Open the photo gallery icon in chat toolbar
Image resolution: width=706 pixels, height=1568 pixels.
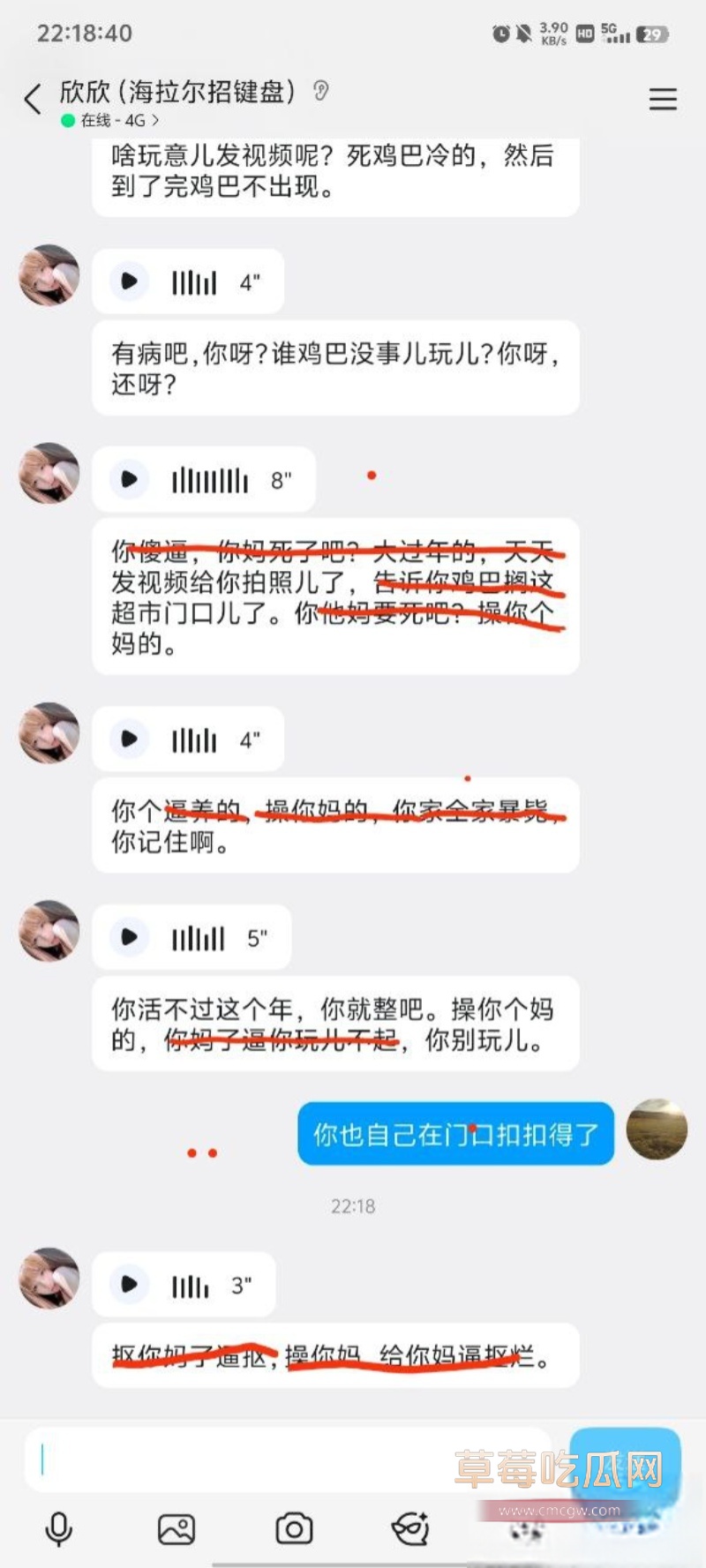point(176,1529)
